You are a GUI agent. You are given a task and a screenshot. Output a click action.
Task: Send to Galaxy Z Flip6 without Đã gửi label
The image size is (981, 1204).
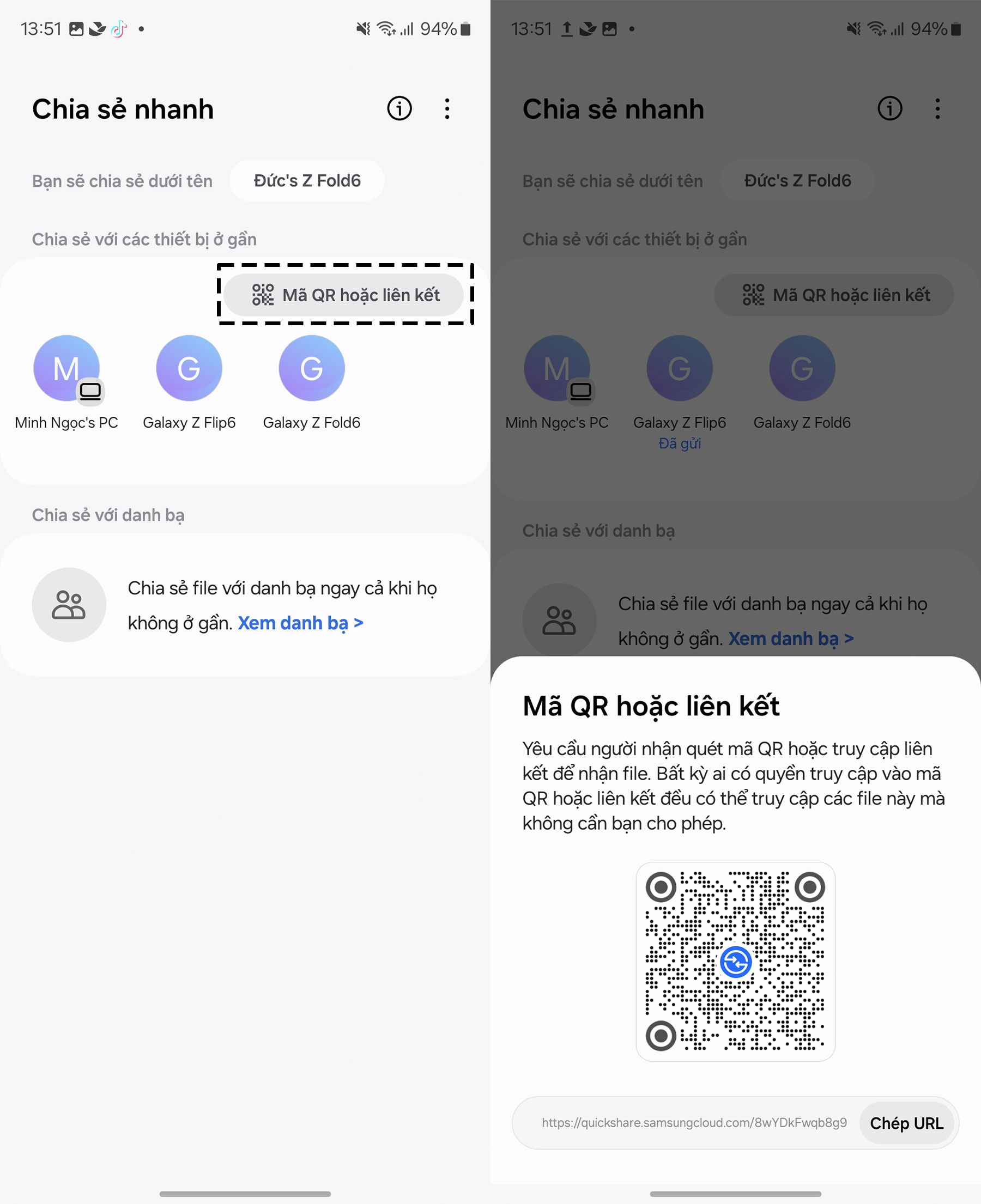click(189, 368)
